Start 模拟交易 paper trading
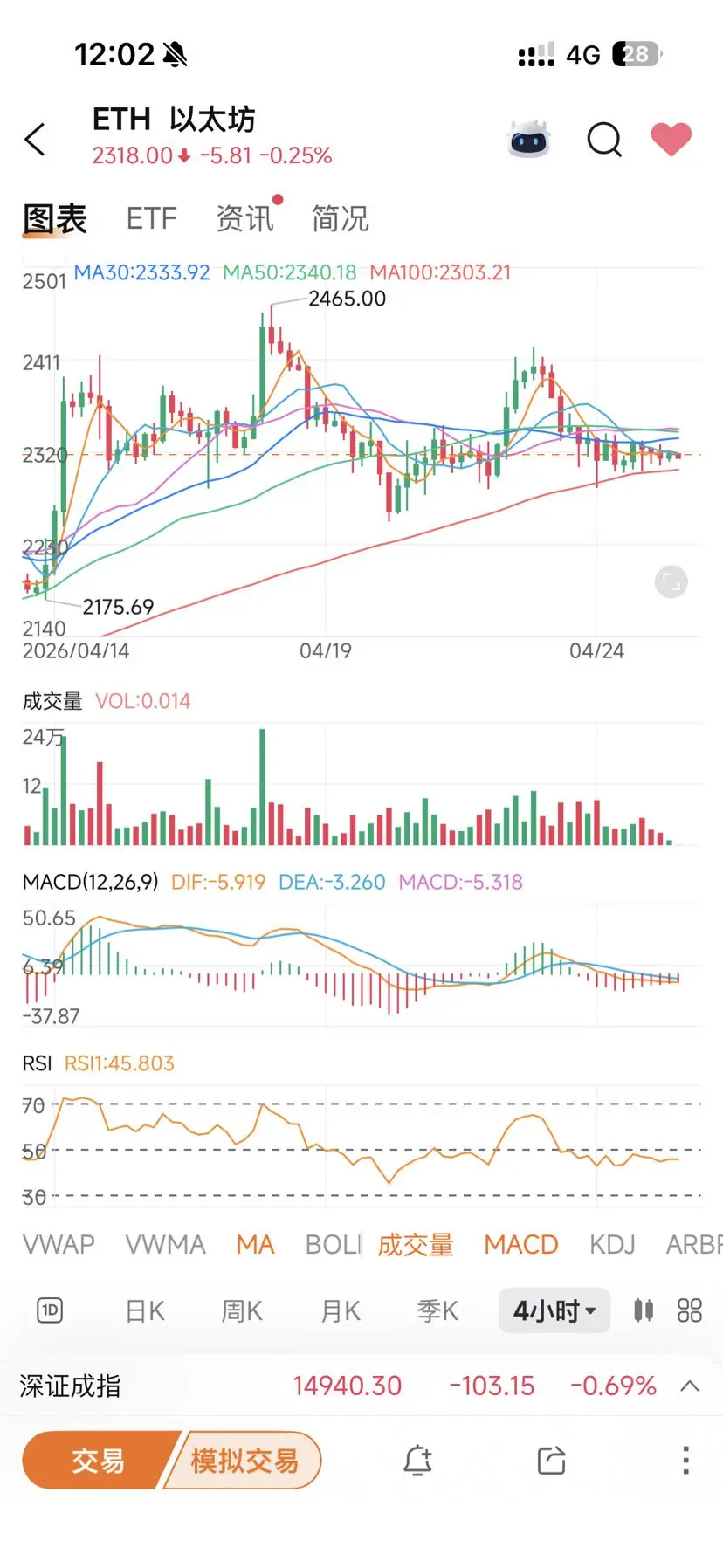This screenshot has height=1568, width=723. point(244,1460)
